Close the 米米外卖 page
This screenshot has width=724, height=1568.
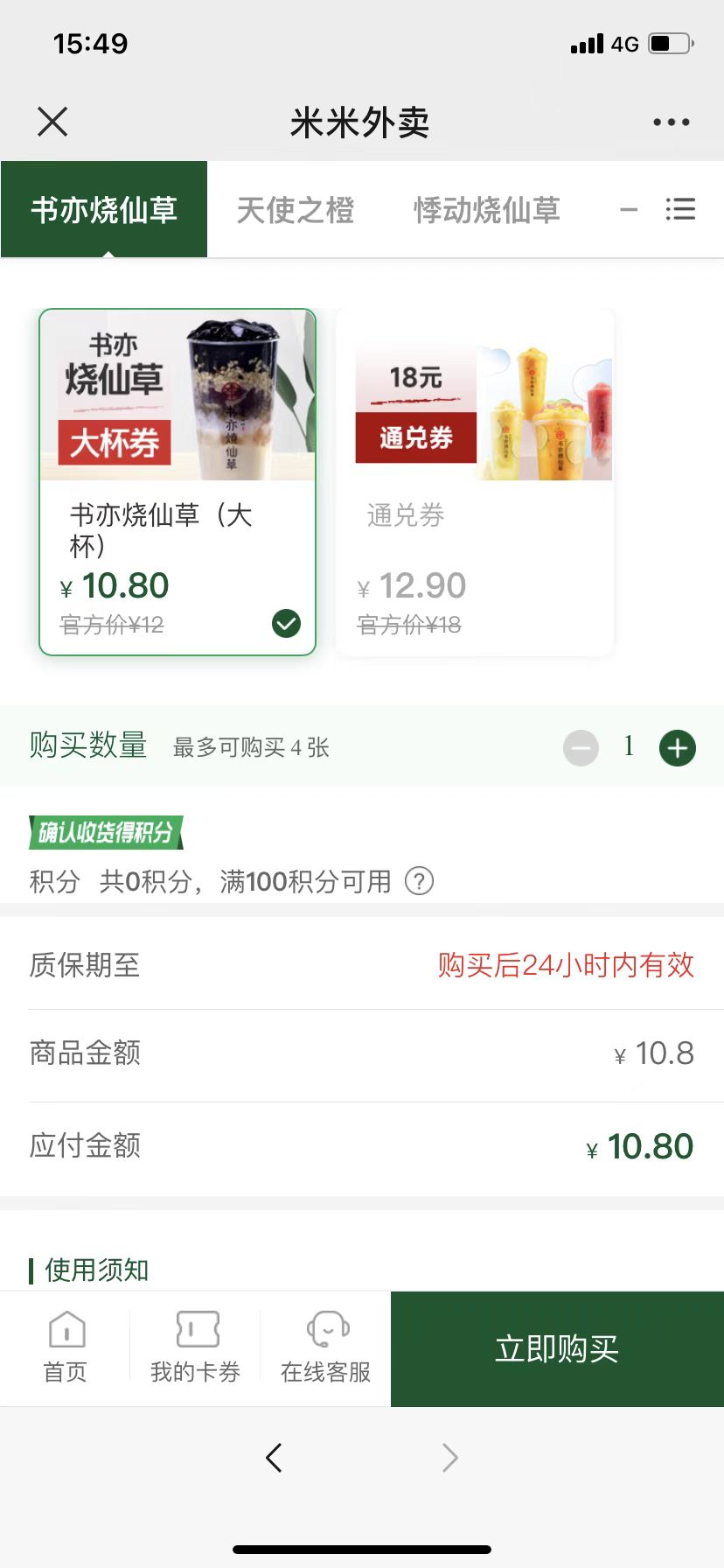(52, 122)
